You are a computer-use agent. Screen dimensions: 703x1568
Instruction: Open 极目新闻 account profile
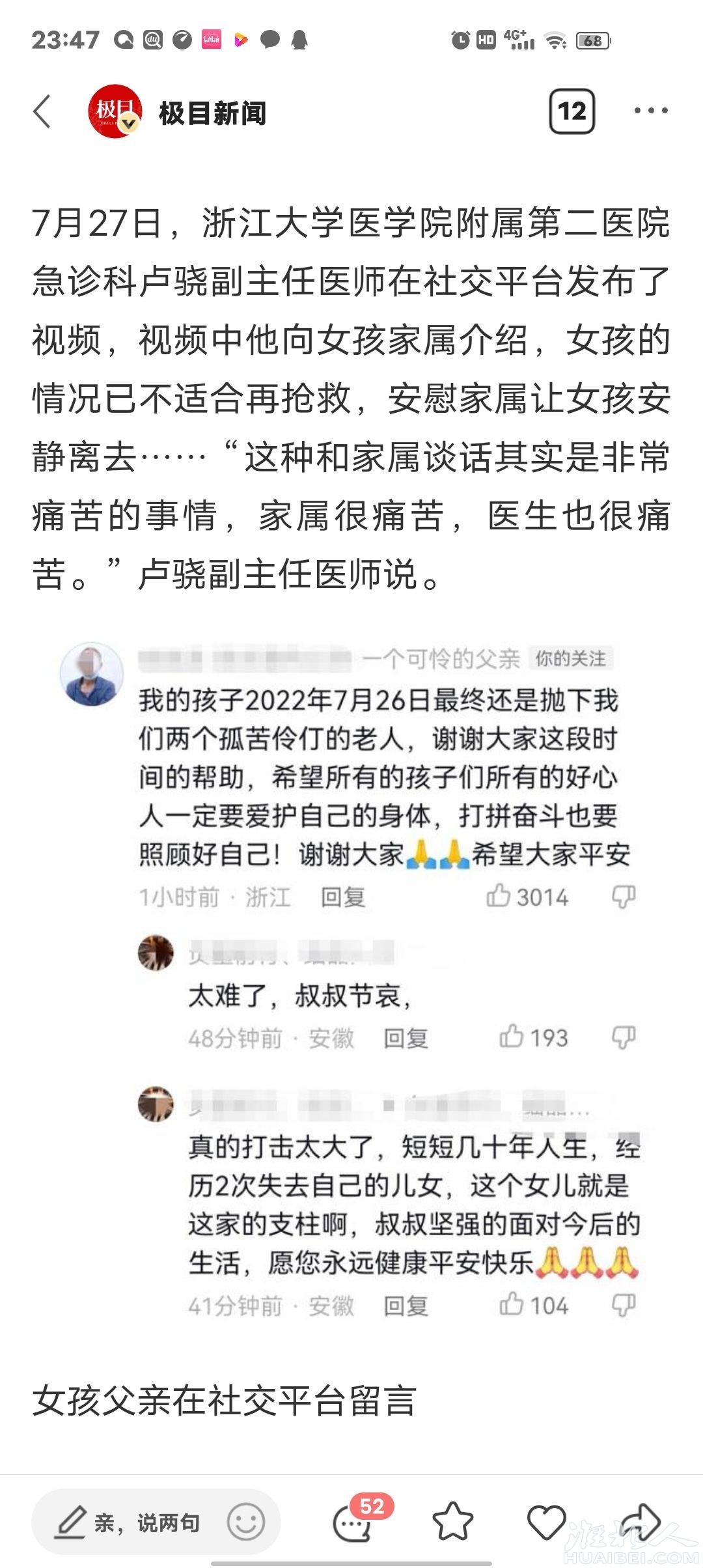pyautogui.click(x=177, y=112)
